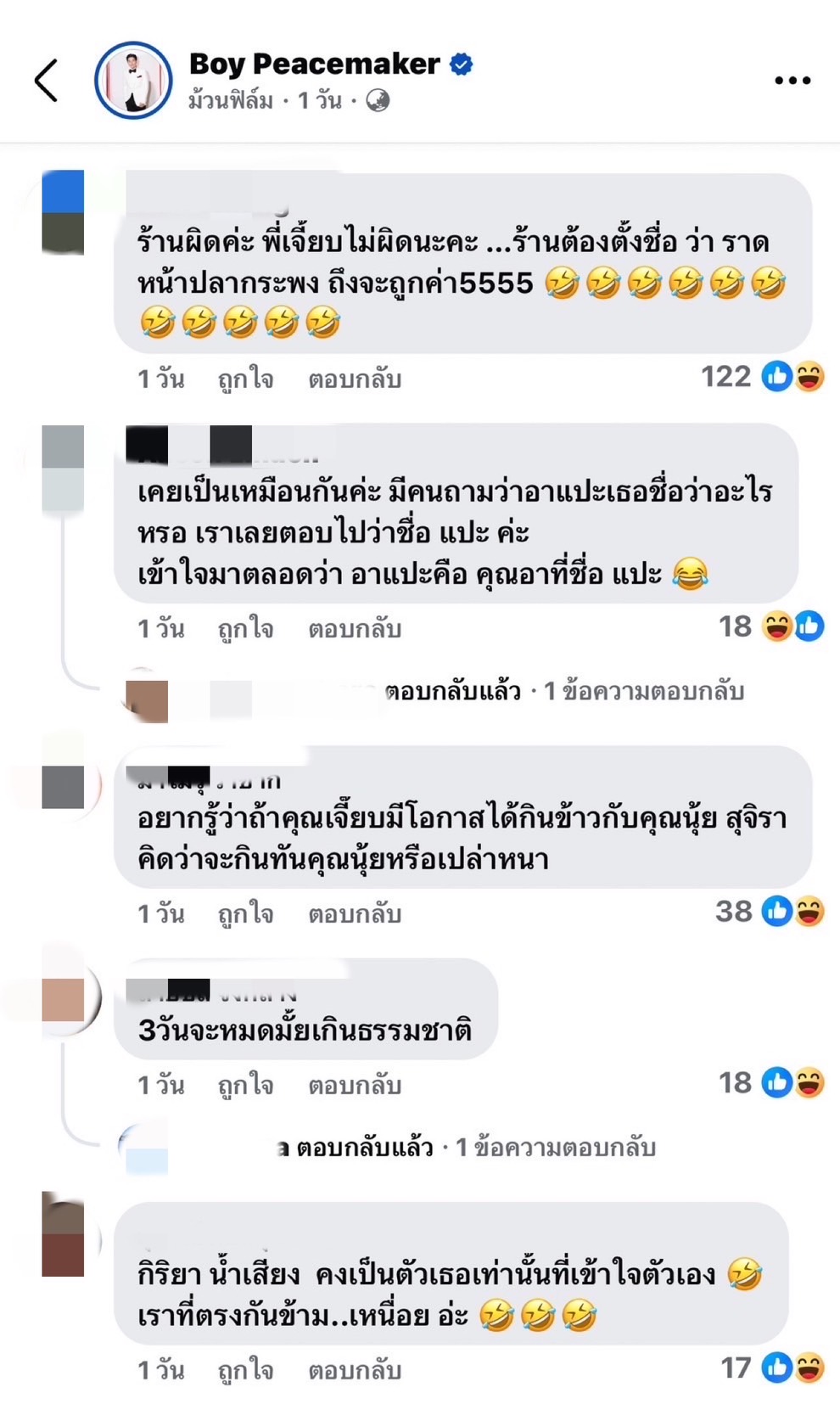Like the comment about คุณนุ้ย สุจิรา

245,913
